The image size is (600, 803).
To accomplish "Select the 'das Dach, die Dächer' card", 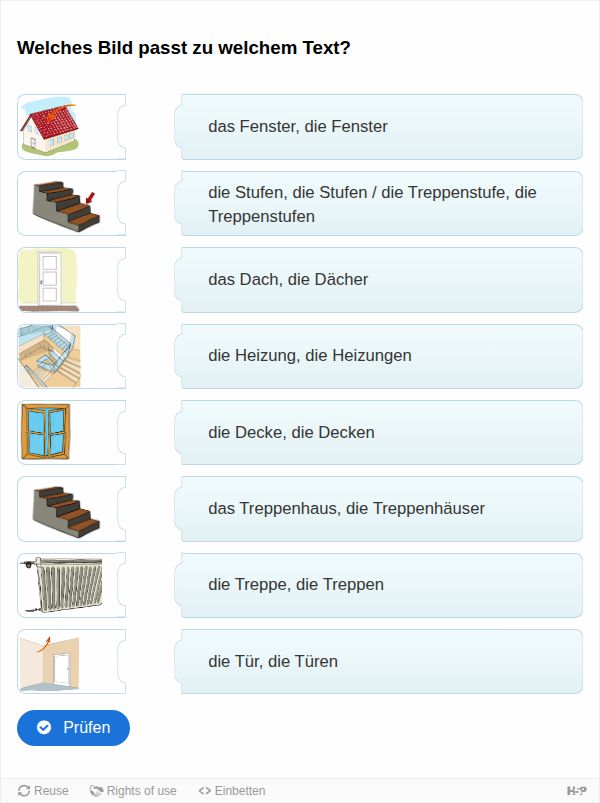I will (x=380, y=280).
